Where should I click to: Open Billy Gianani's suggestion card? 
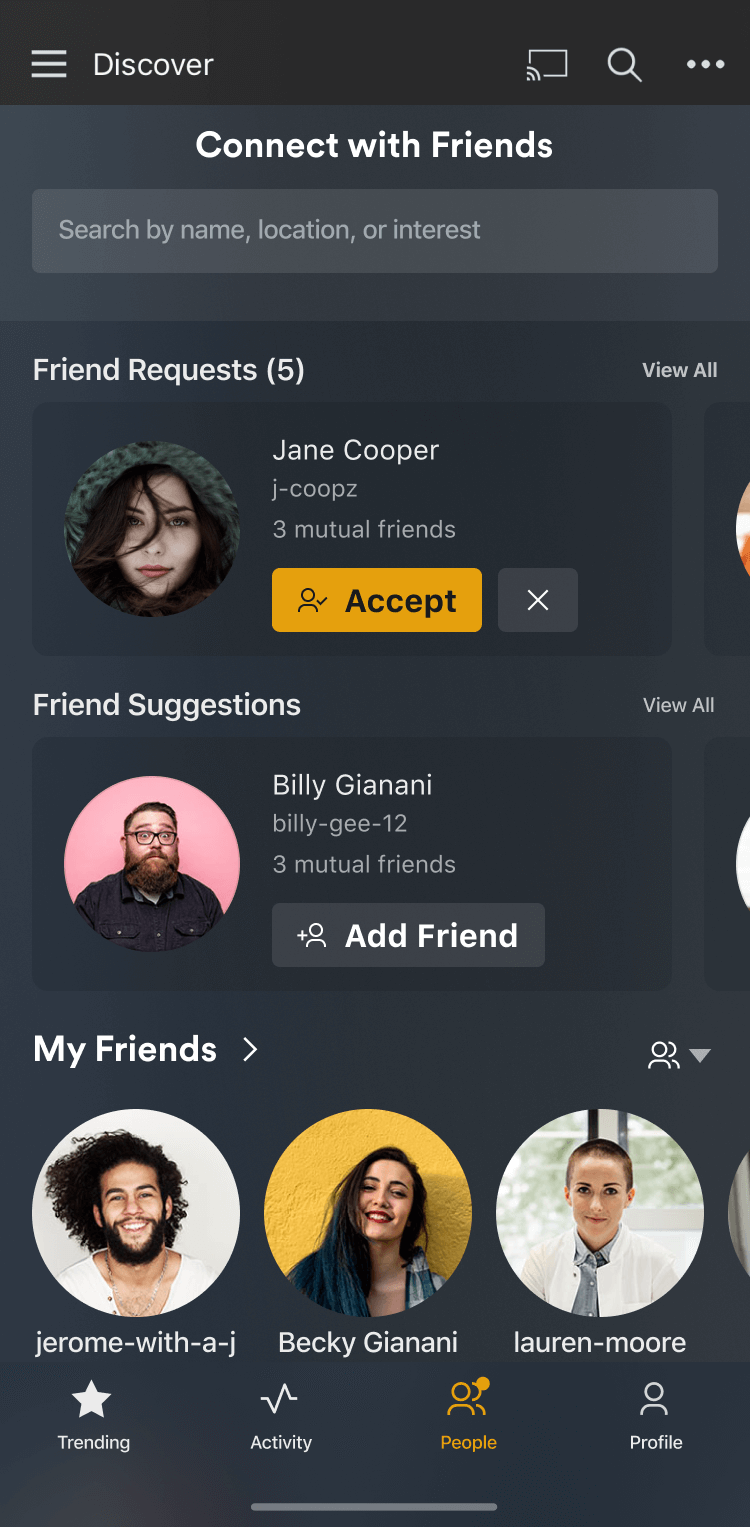152,863
